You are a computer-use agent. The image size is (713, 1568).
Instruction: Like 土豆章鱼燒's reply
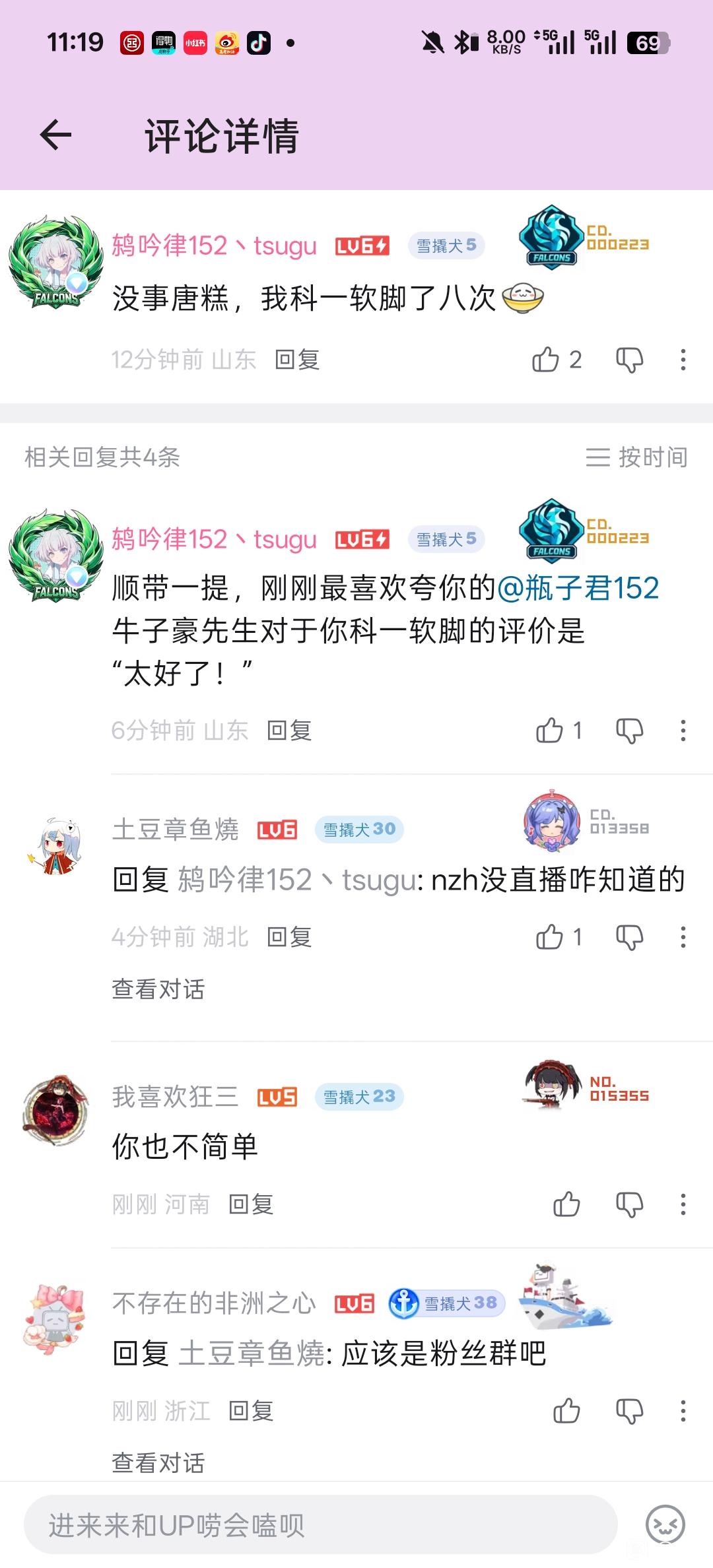(549, 937)
